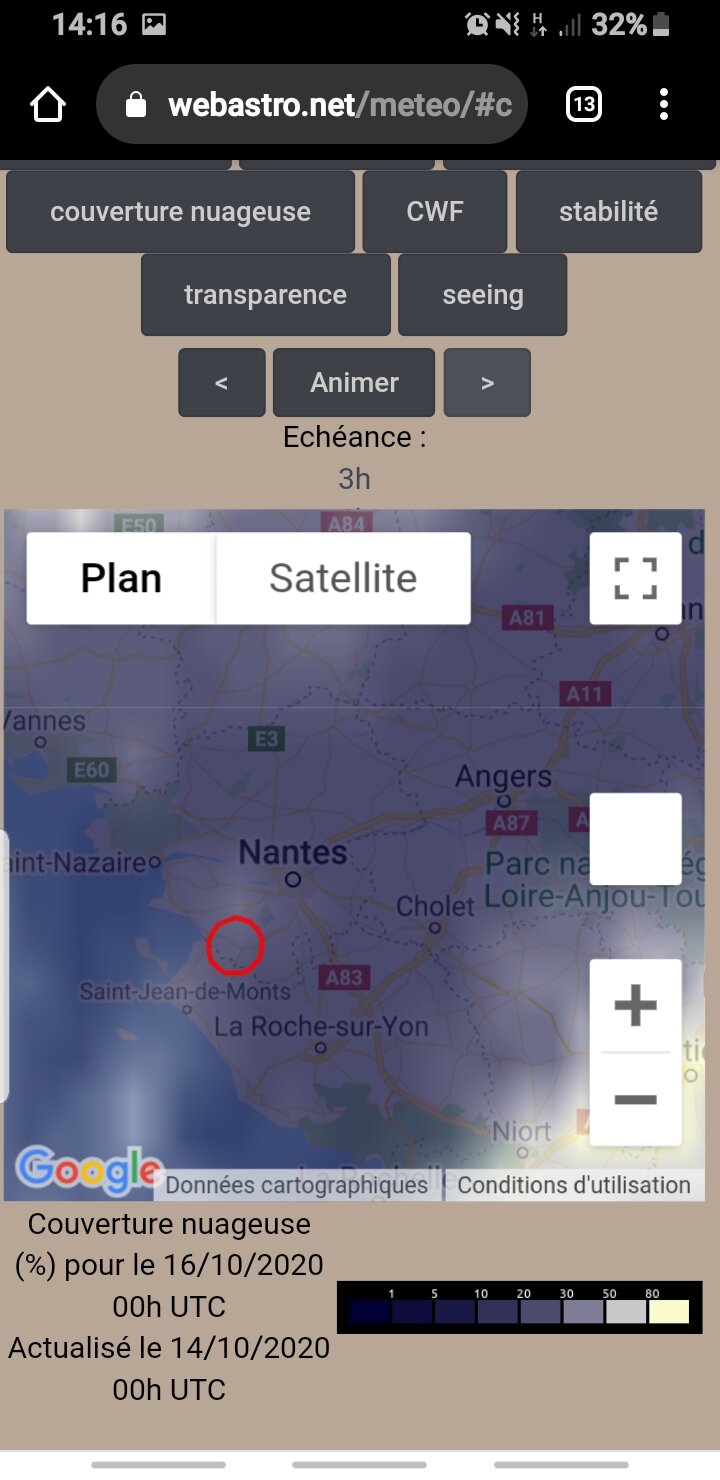Image resolution: width=720 pixels, height=1480 pixels.
Task: Switch to the stabilité layer
Action: [608, 212]
